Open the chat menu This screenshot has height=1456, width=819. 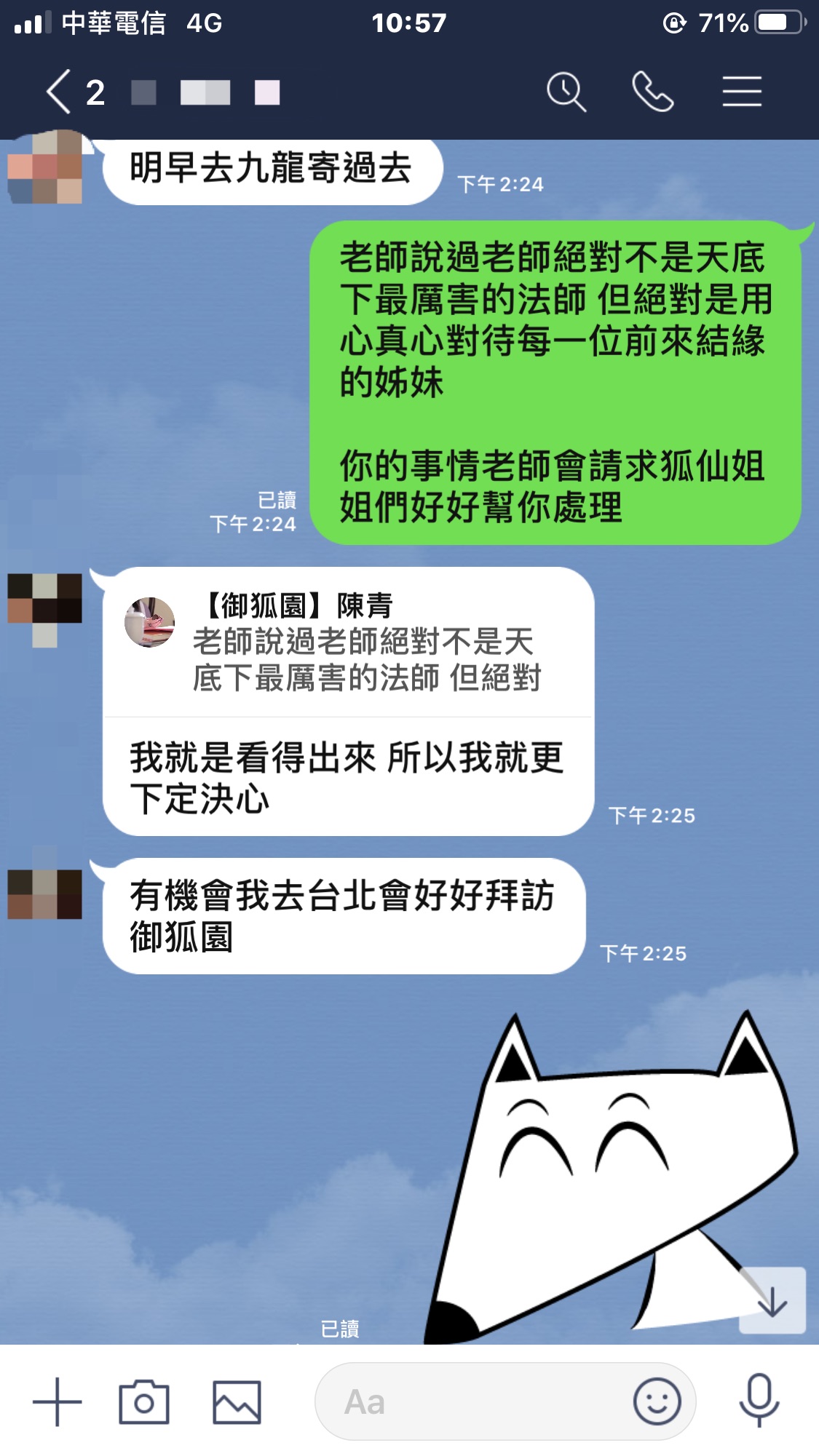[x=742, y=92]
